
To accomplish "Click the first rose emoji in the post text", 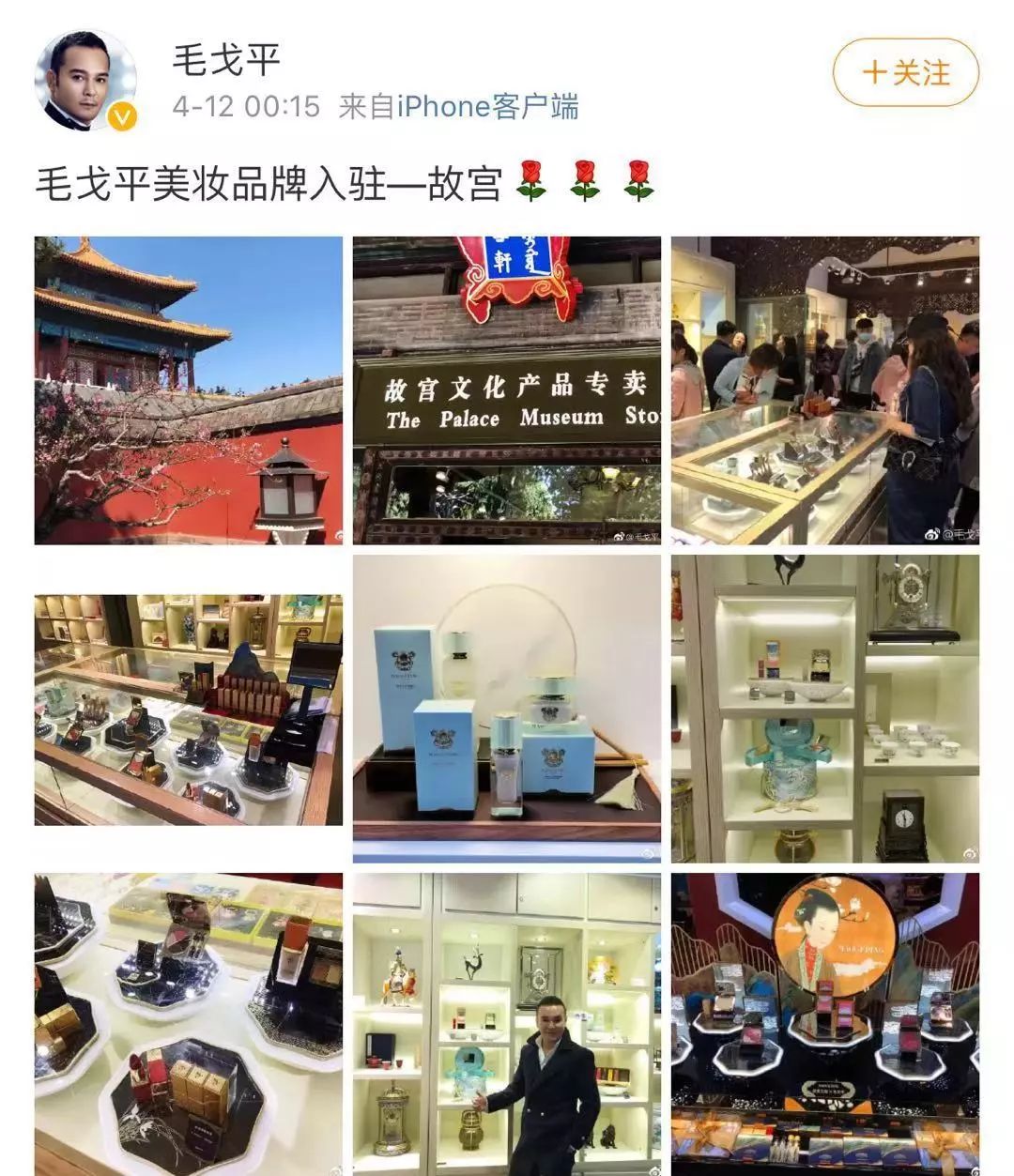I will tap(532, 178).
